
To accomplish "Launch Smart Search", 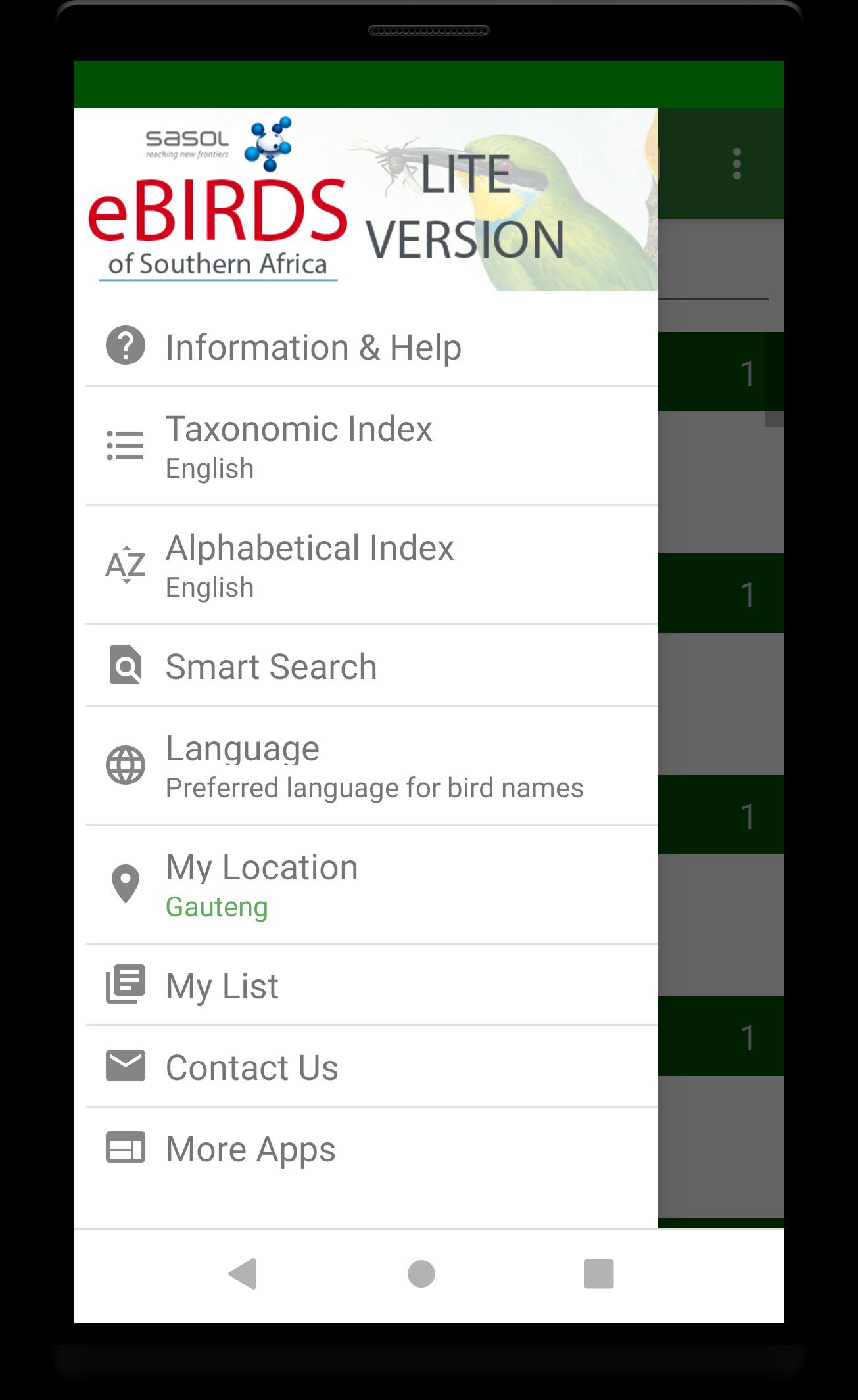I will [x=271, y=666].
